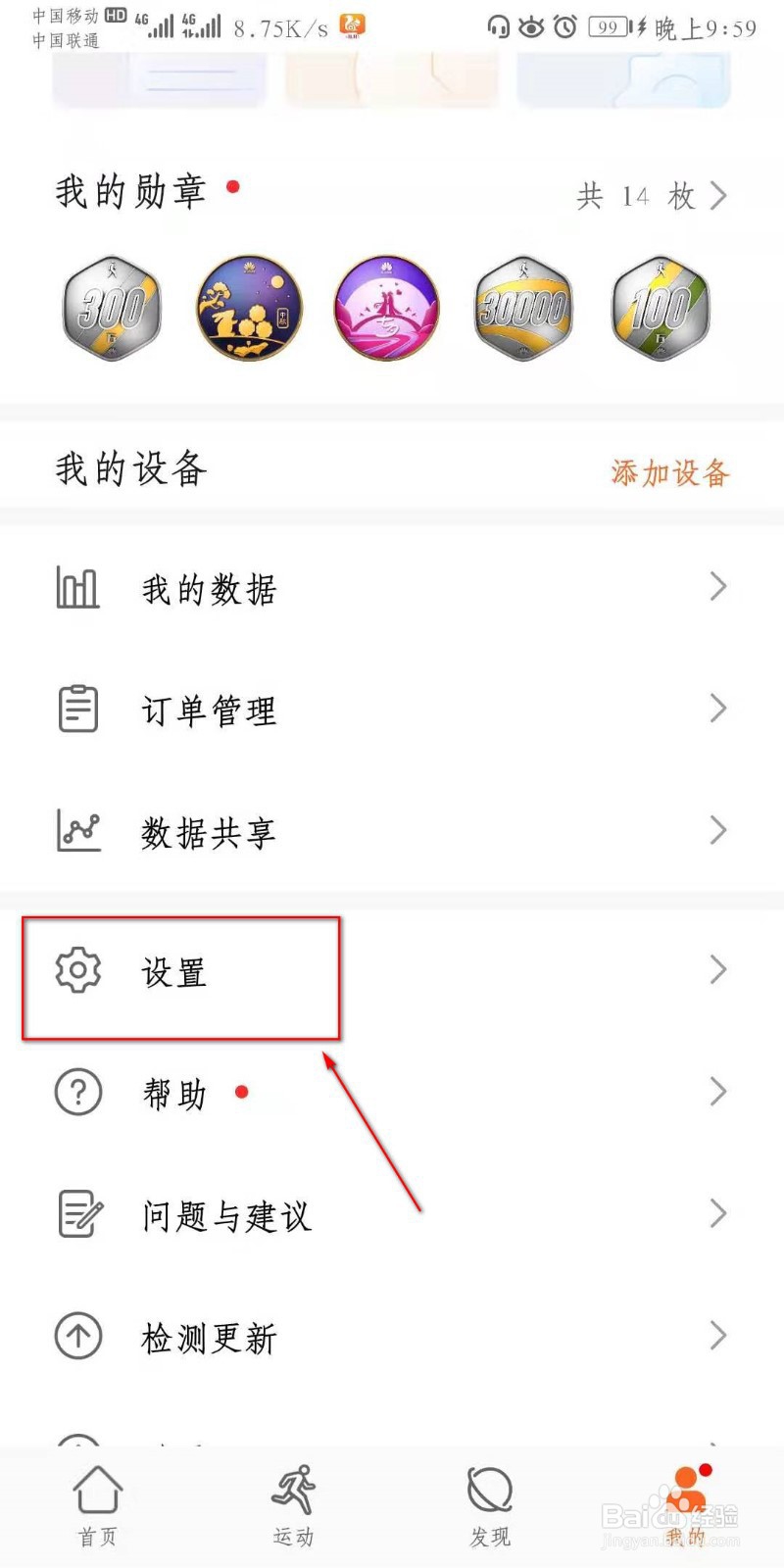The image size is (784, 1568).
Task: Open the dark blue 中秋 medal
Action: tap(248, 309)
